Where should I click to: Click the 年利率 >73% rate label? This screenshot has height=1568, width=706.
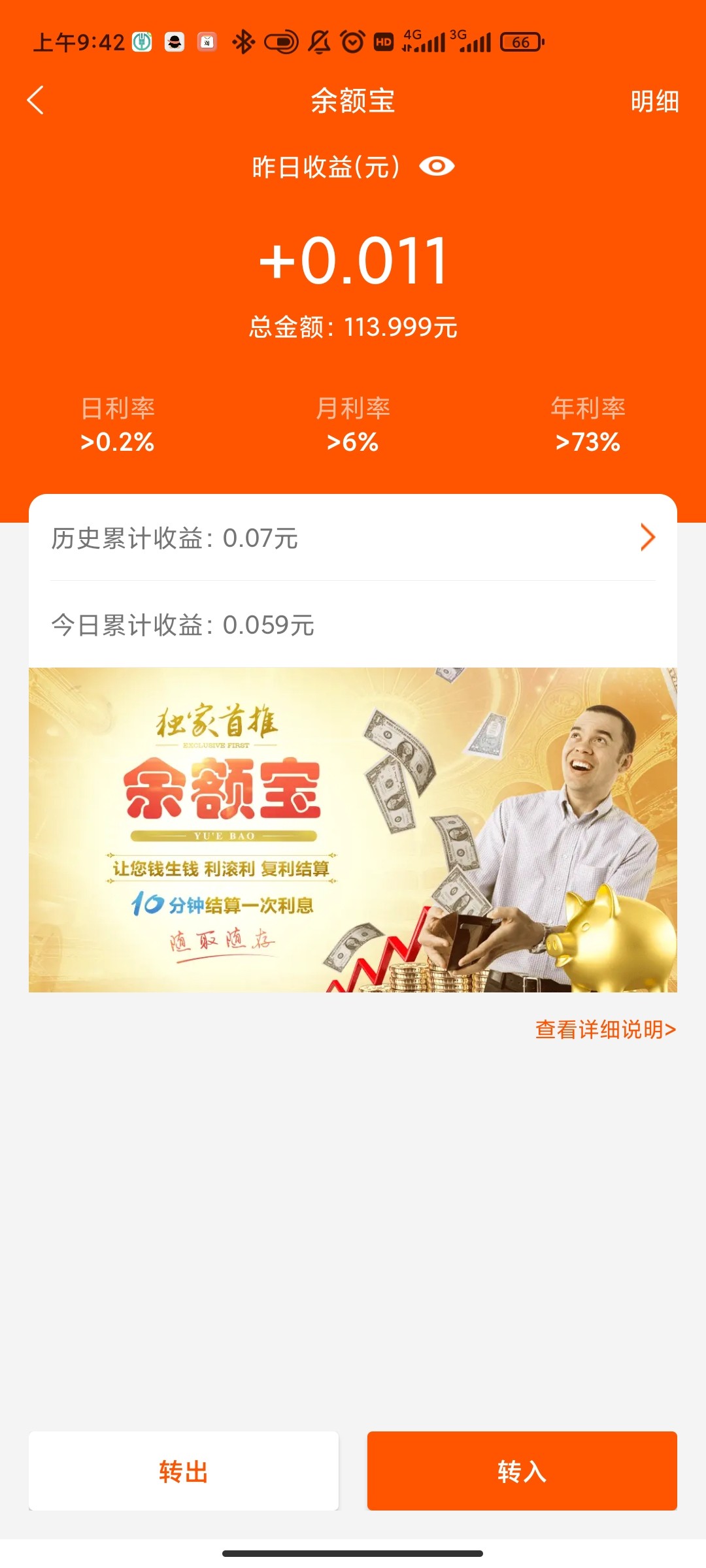click(587, 425)
